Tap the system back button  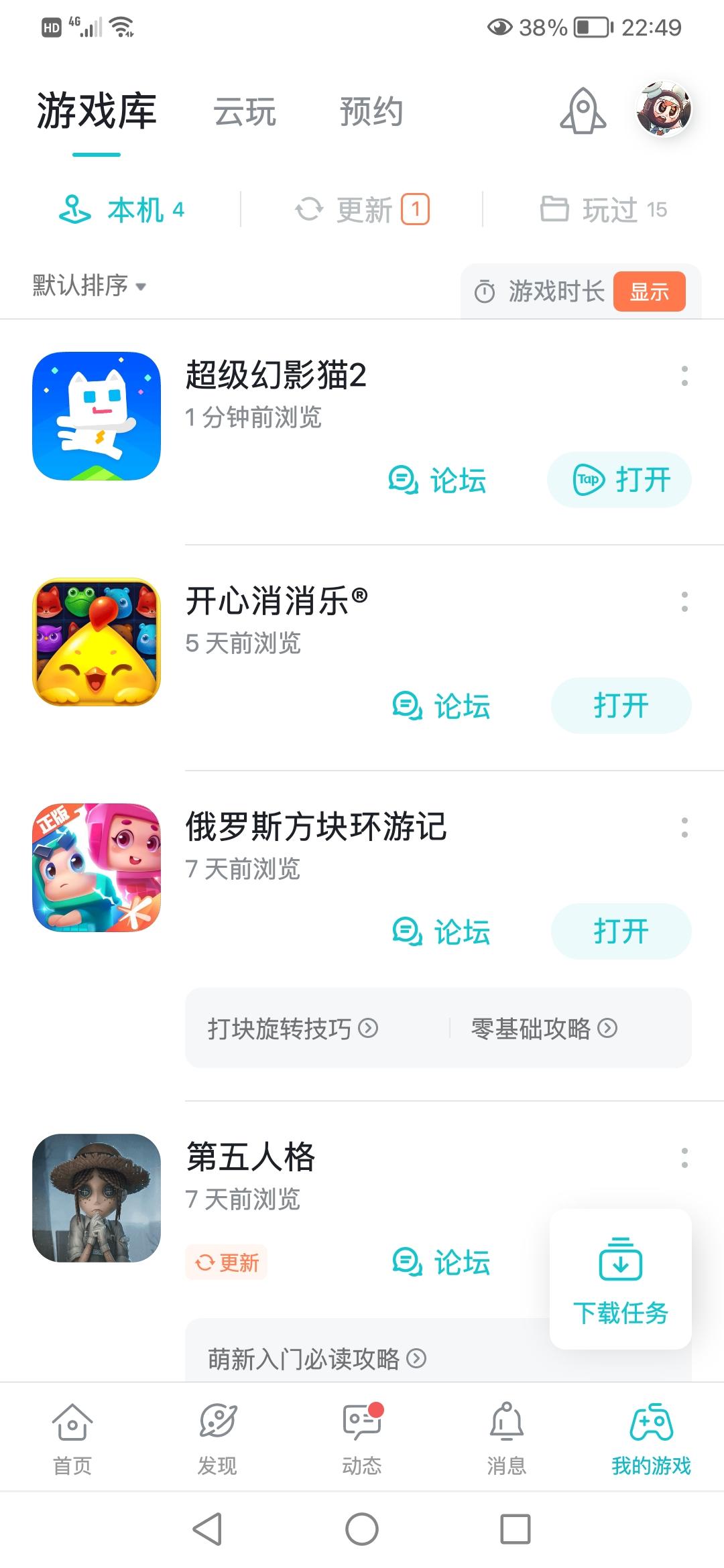tap(208, 1529)
